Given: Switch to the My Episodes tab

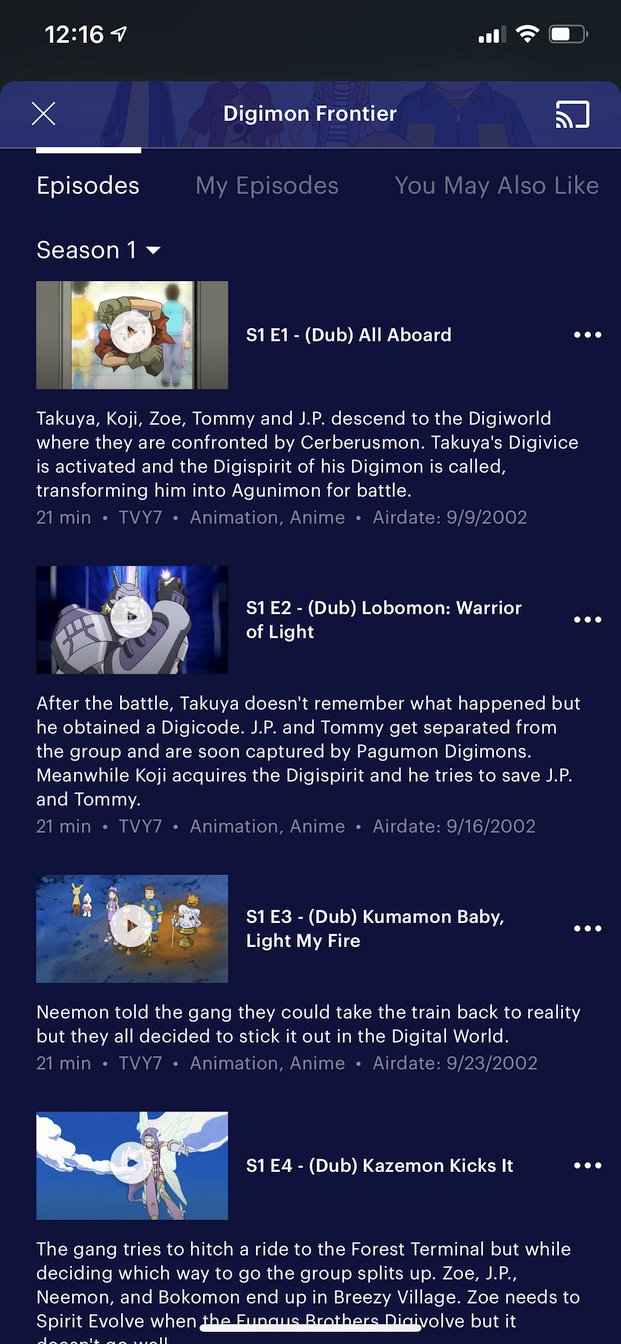Looking at the screenshot, I should (267, 186).
